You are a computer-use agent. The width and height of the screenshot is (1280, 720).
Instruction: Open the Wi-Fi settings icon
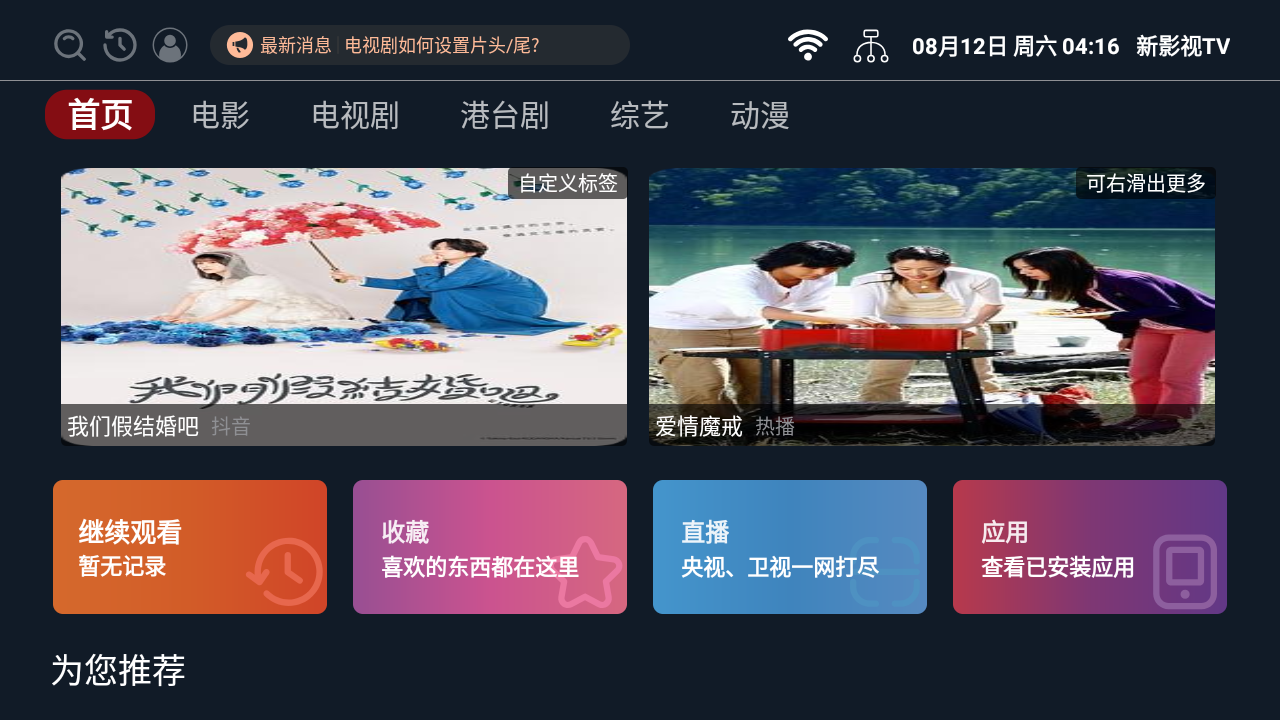(x=808, y=45)
